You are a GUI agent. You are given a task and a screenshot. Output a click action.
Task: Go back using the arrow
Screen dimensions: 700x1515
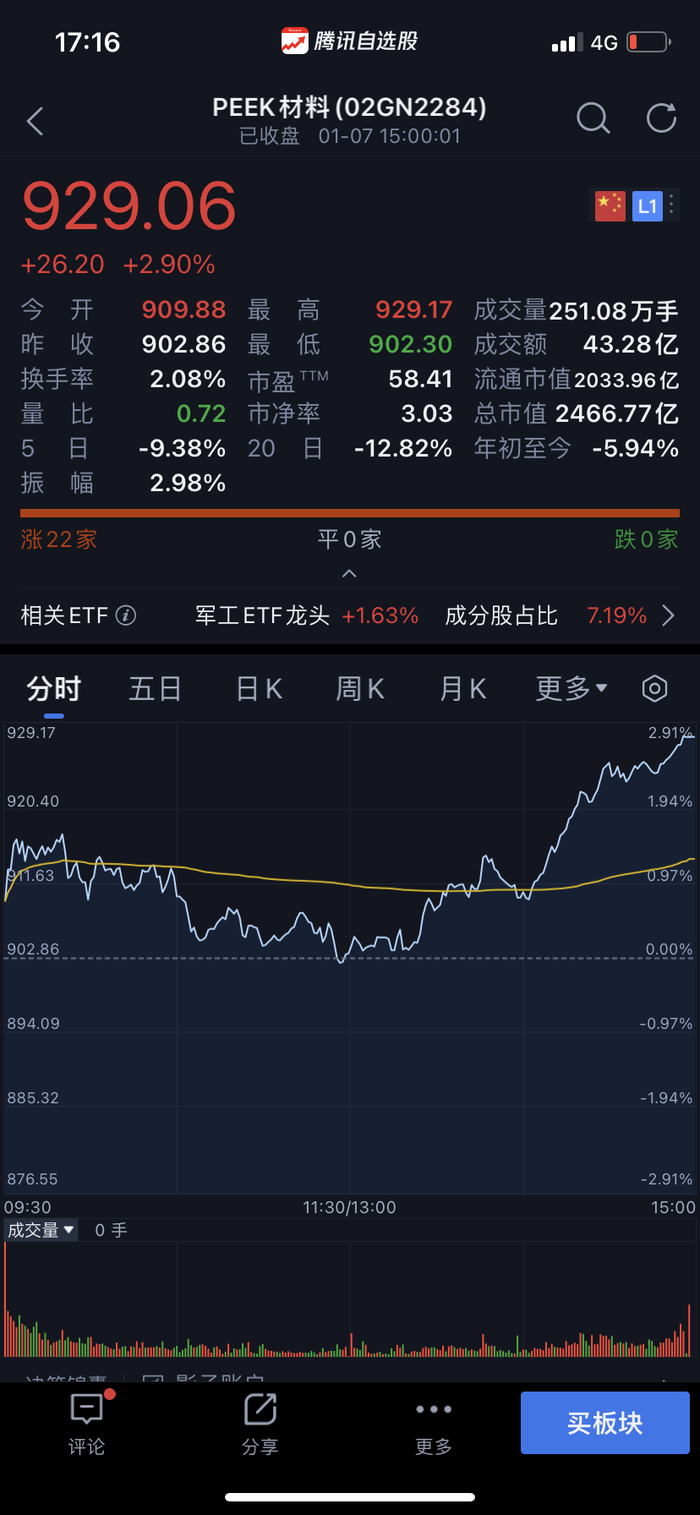(x=35, y=121)
